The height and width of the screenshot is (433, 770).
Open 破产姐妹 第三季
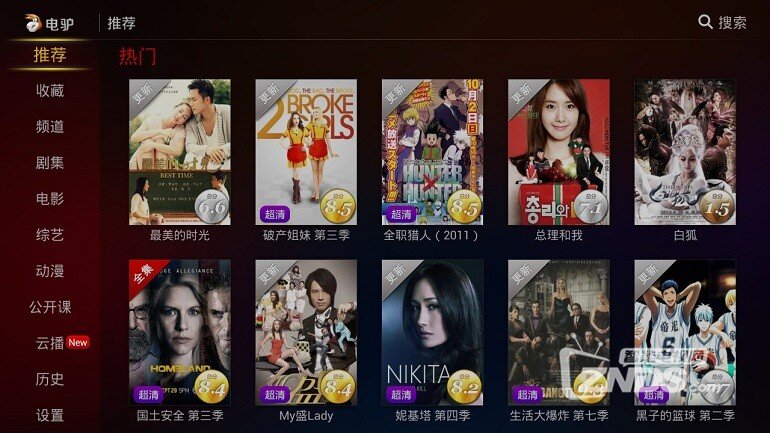click(306, 152)
